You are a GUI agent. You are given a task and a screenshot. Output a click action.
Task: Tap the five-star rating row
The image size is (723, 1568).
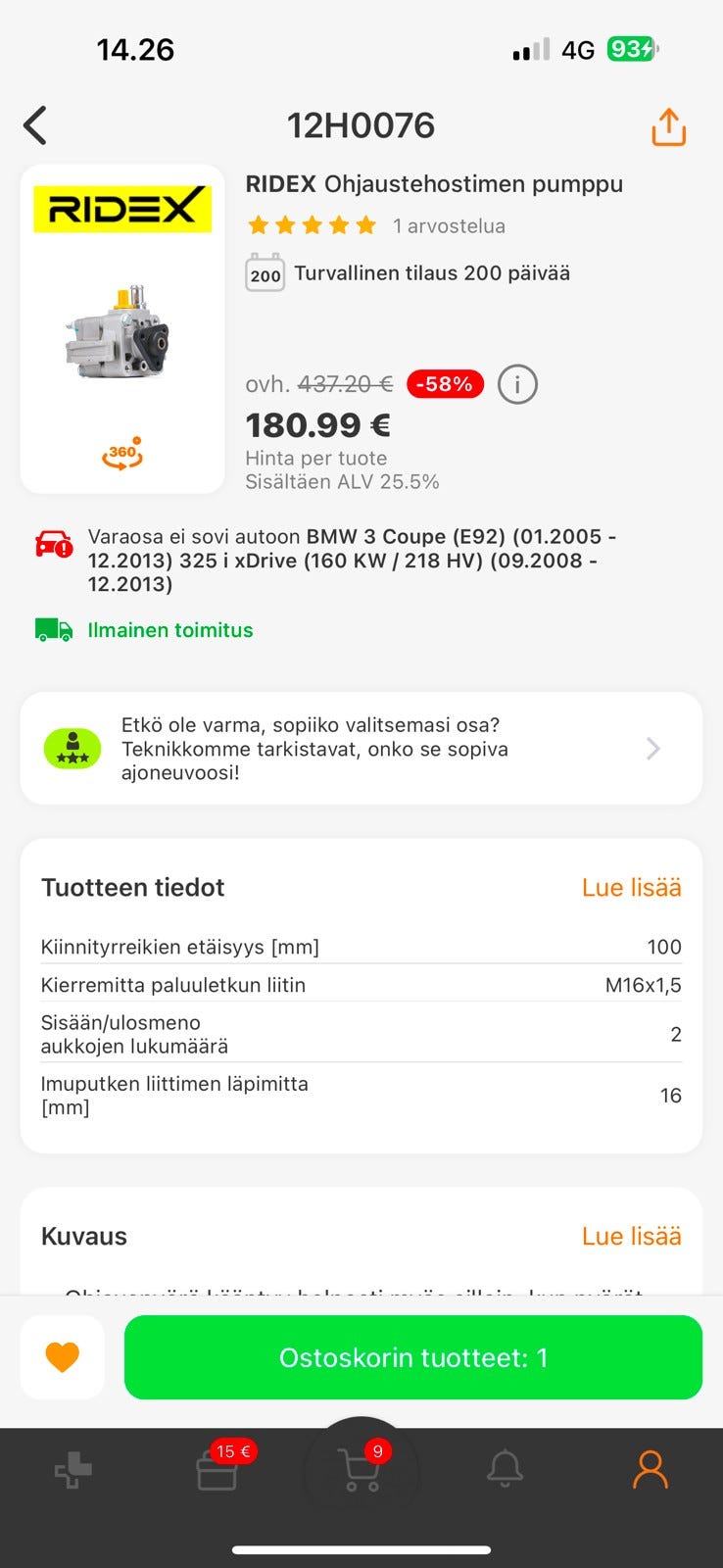coord(311,224)
